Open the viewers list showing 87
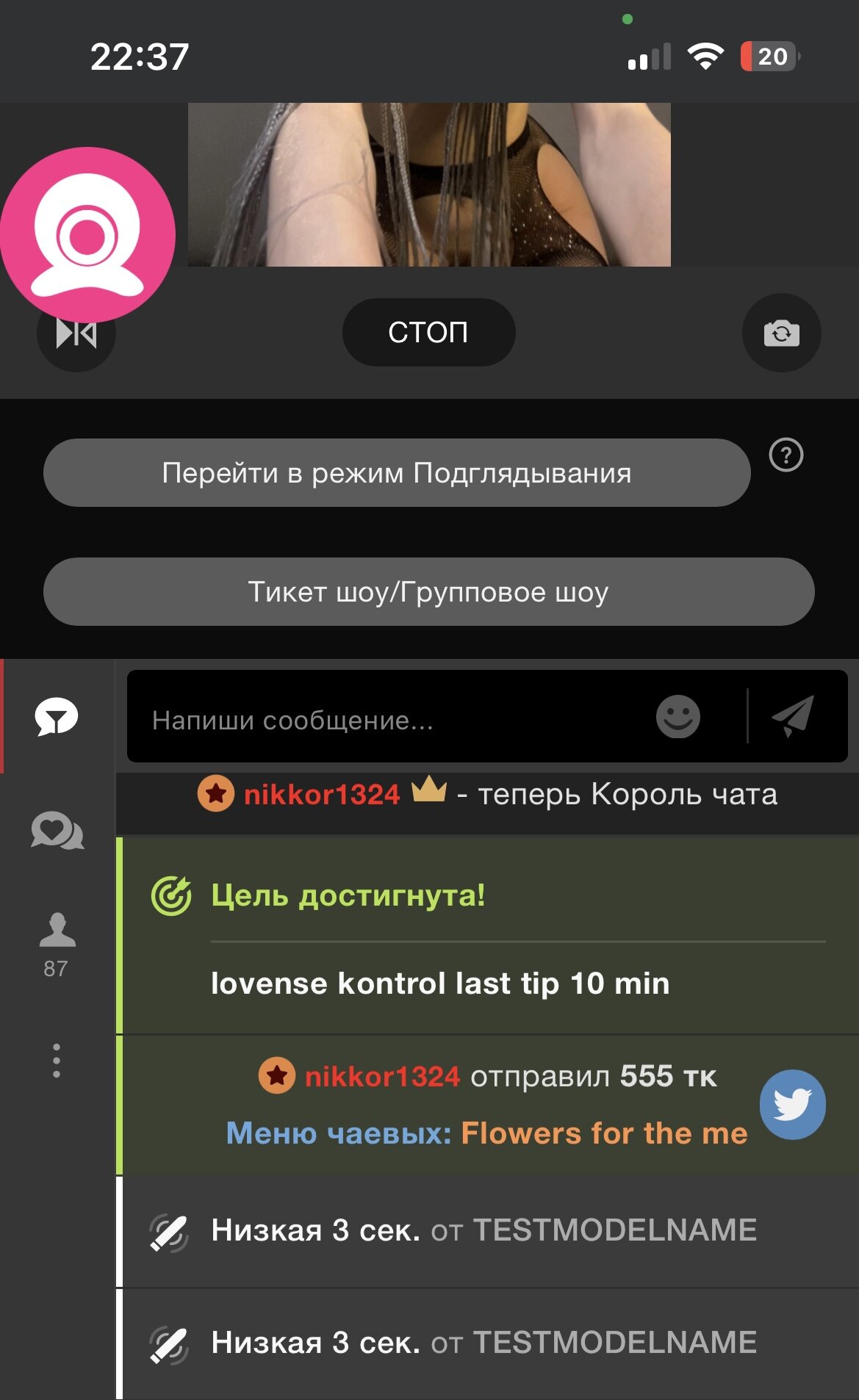Viewport: 859px width, 1400px height. (x=57, y=945)
